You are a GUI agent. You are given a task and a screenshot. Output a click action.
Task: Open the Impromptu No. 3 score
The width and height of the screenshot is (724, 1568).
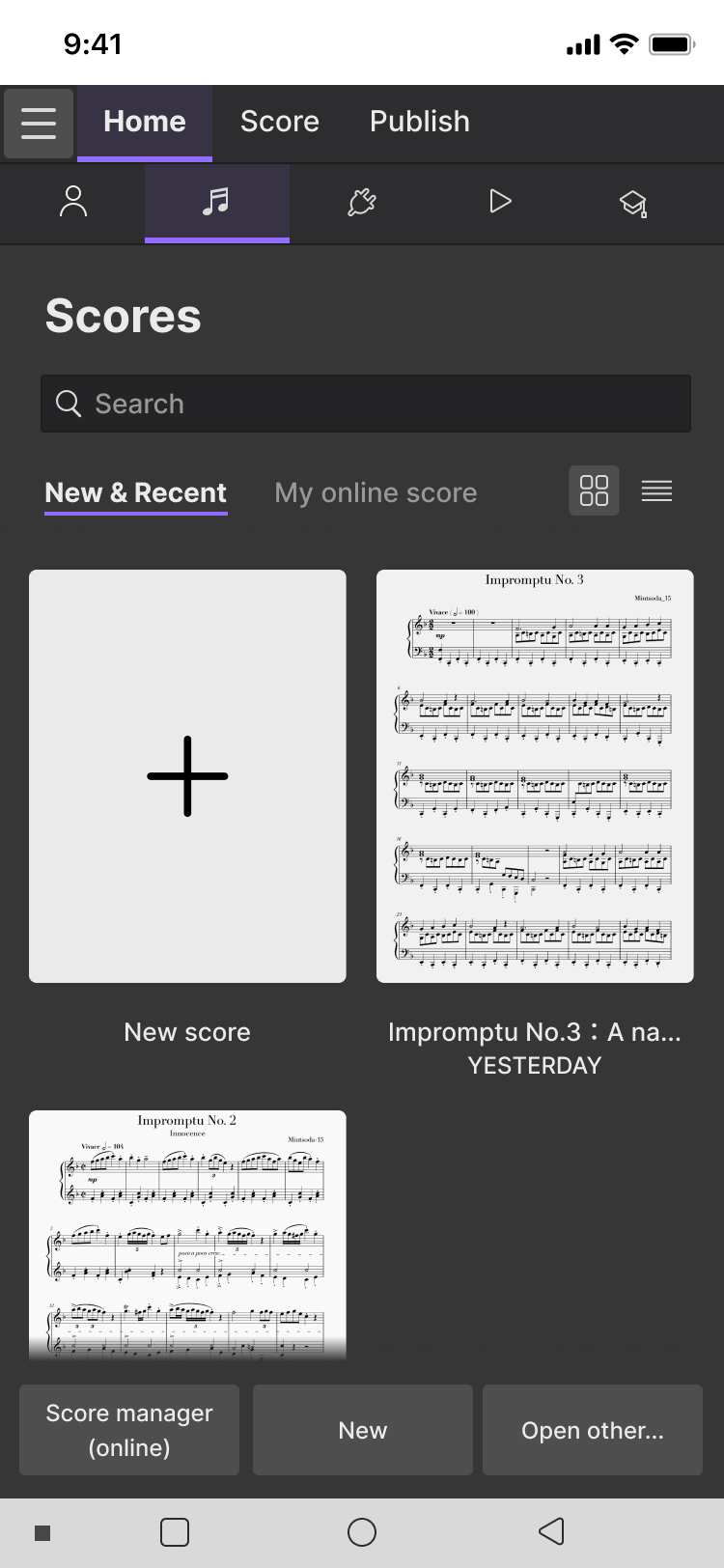535,776
